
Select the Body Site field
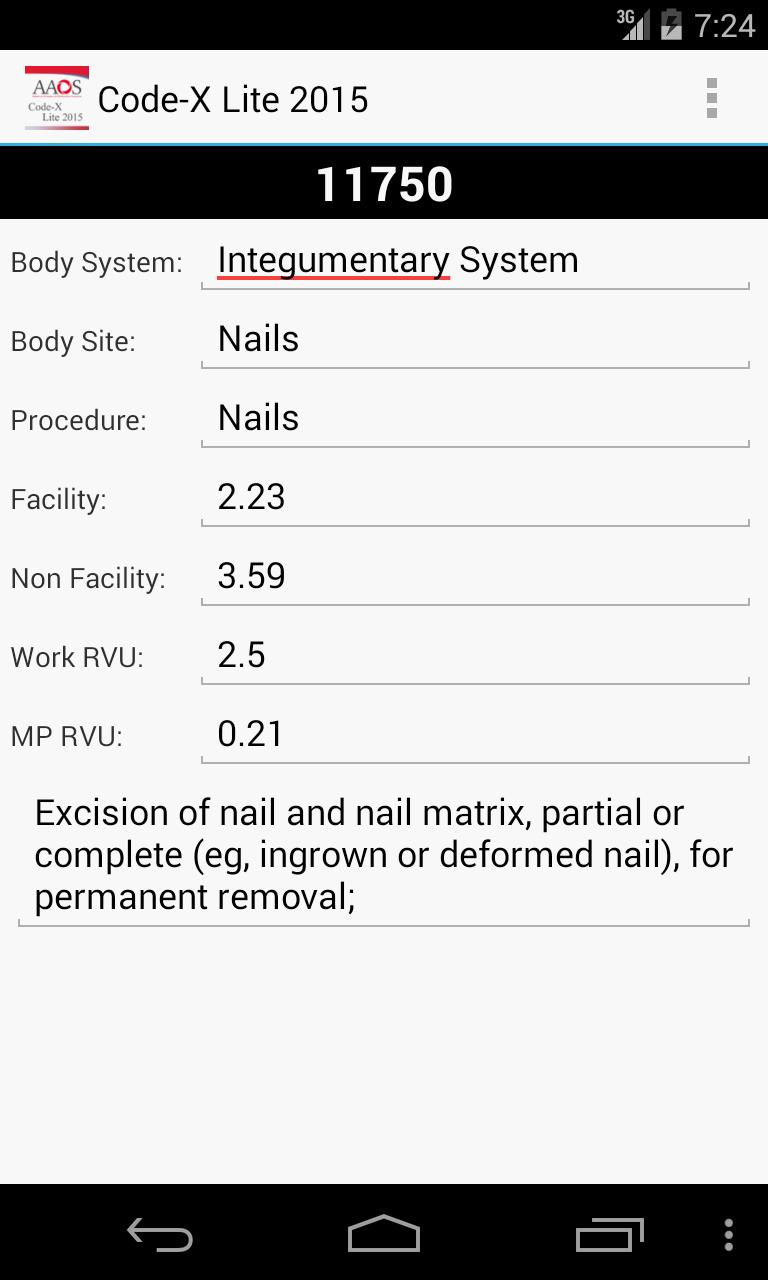[475, 340]
